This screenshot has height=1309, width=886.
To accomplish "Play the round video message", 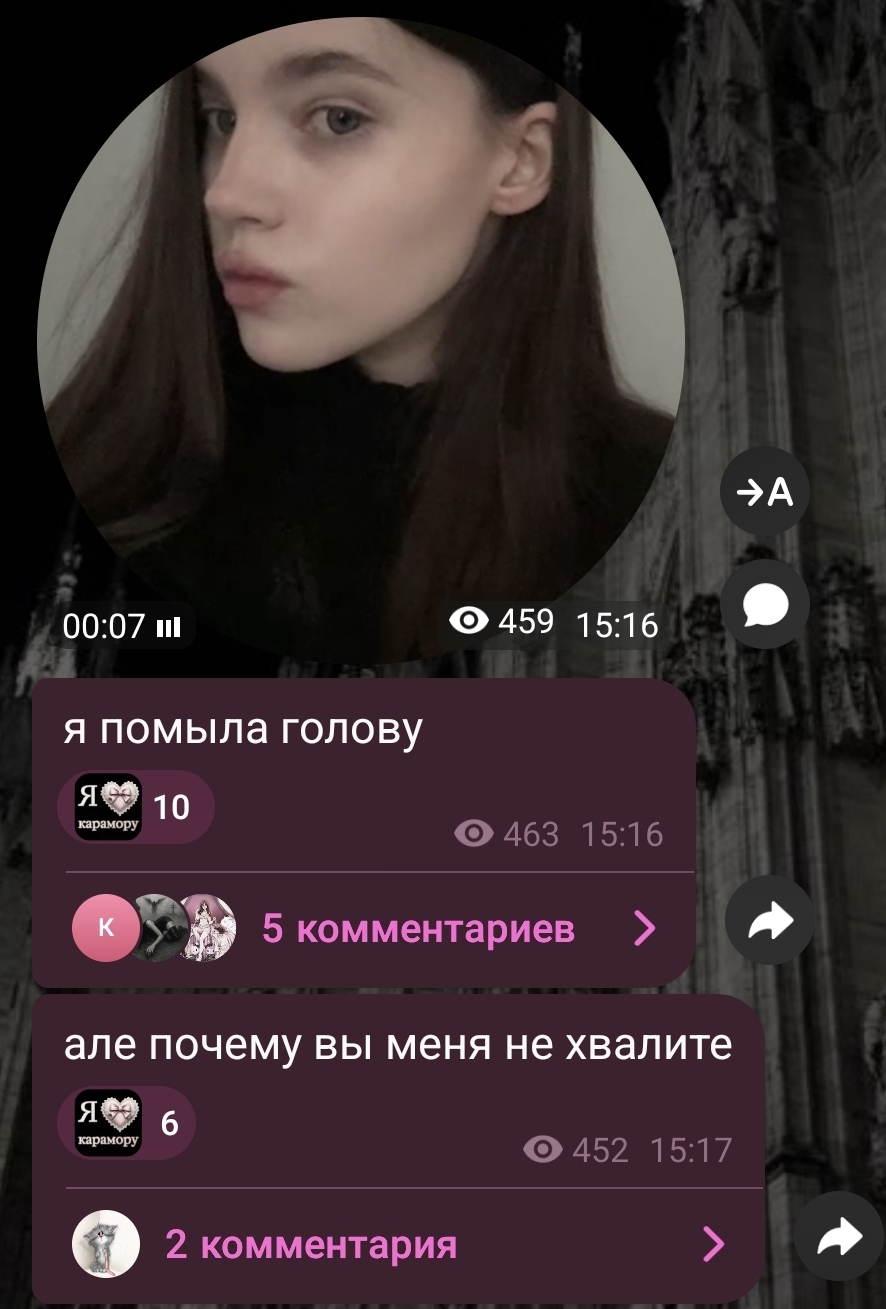I will (x=360, y=340).
